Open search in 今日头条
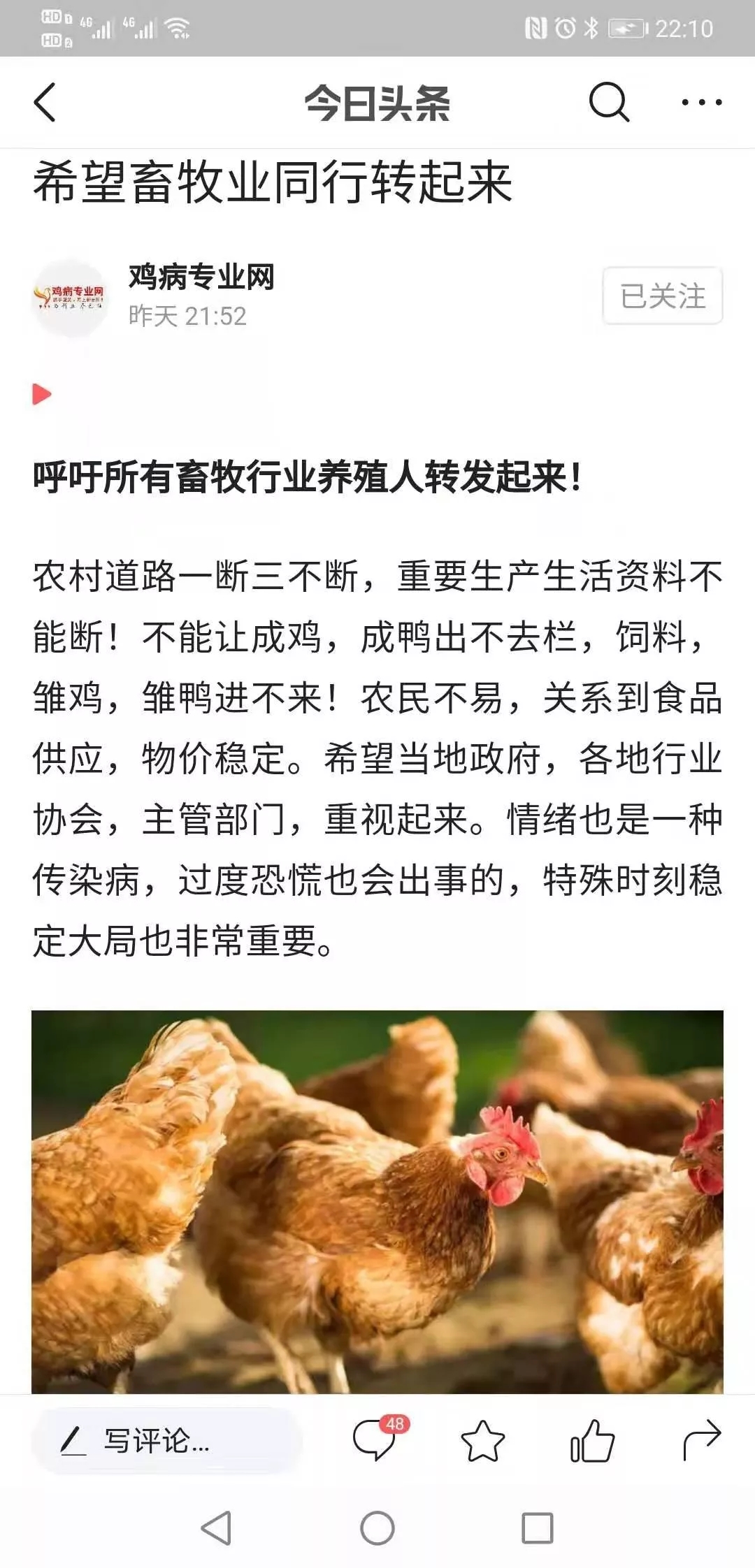The width and height of the screenshot is (755, 1568). (x=608, y=102)
